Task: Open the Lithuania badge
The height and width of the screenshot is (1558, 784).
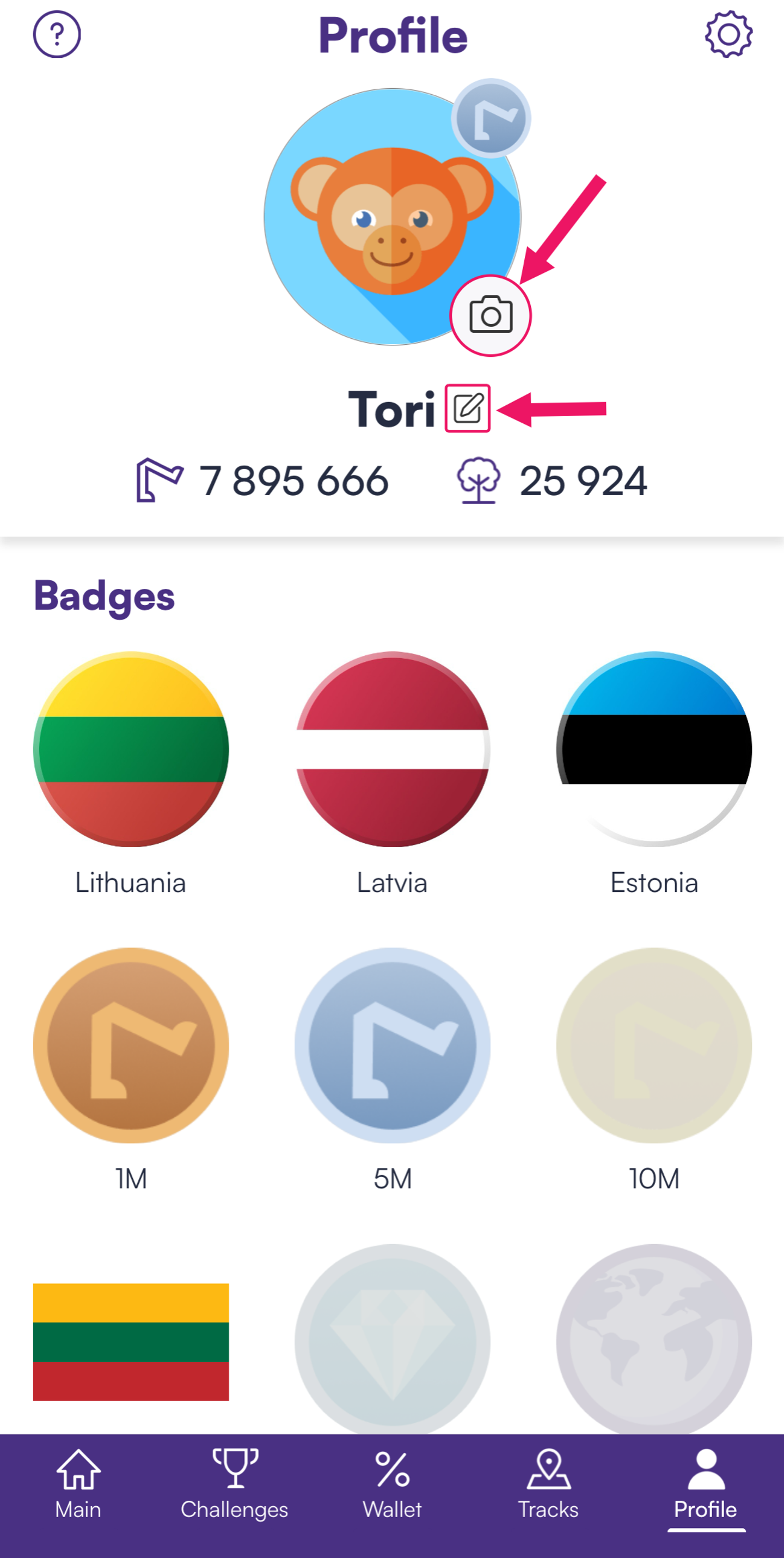Action: click(x=131, y=748)
